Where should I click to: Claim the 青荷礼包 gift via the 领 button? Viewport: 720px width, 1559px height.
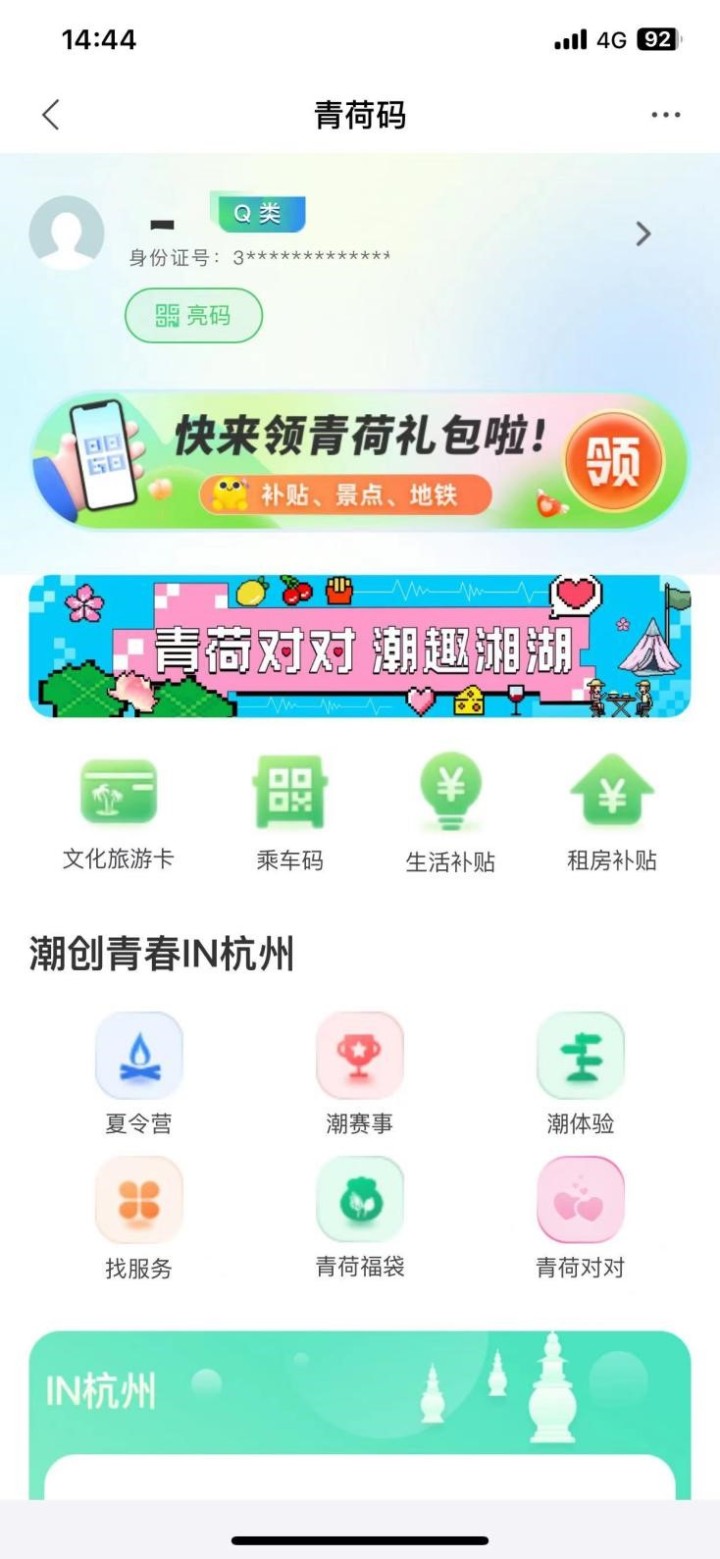pos(613,463)
